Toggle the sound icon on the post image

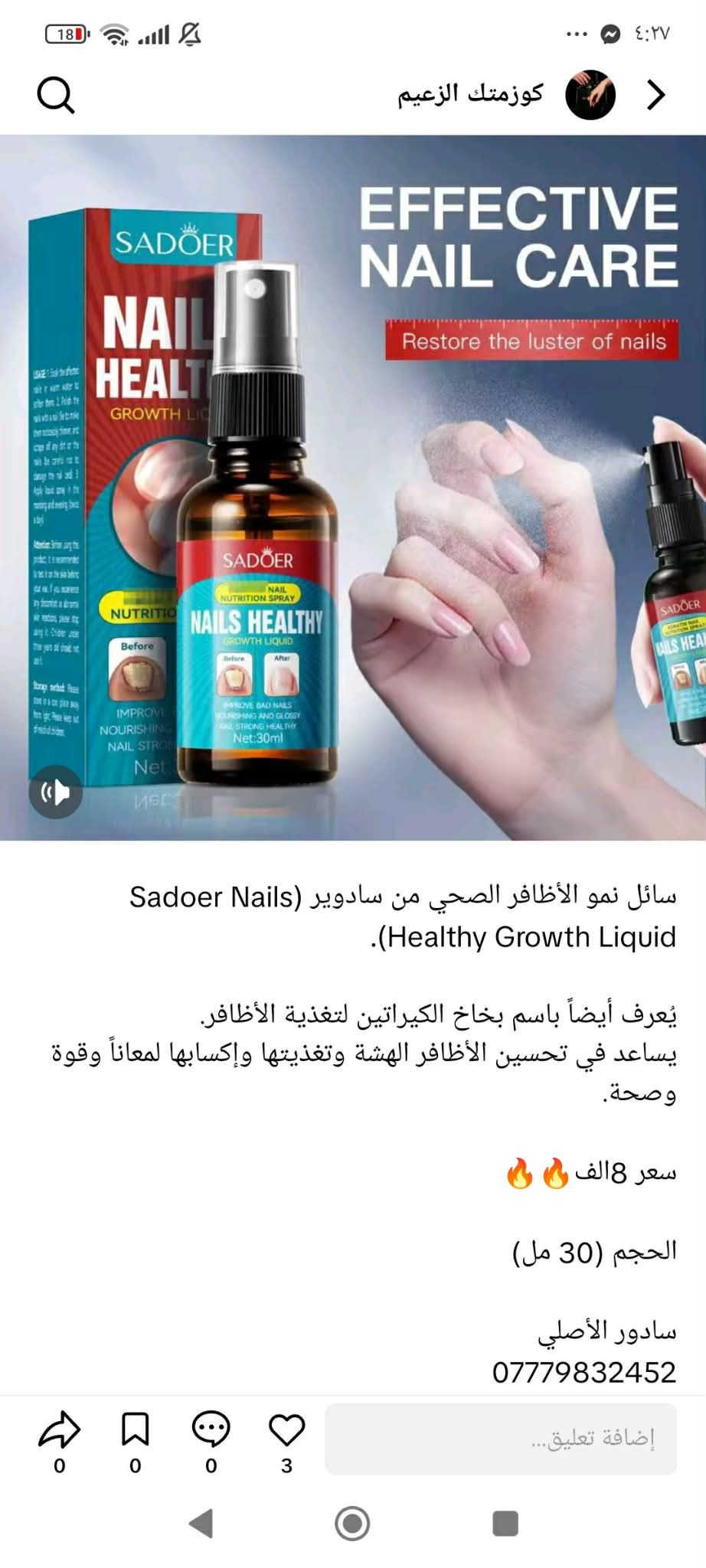click(x=55, y=792)
